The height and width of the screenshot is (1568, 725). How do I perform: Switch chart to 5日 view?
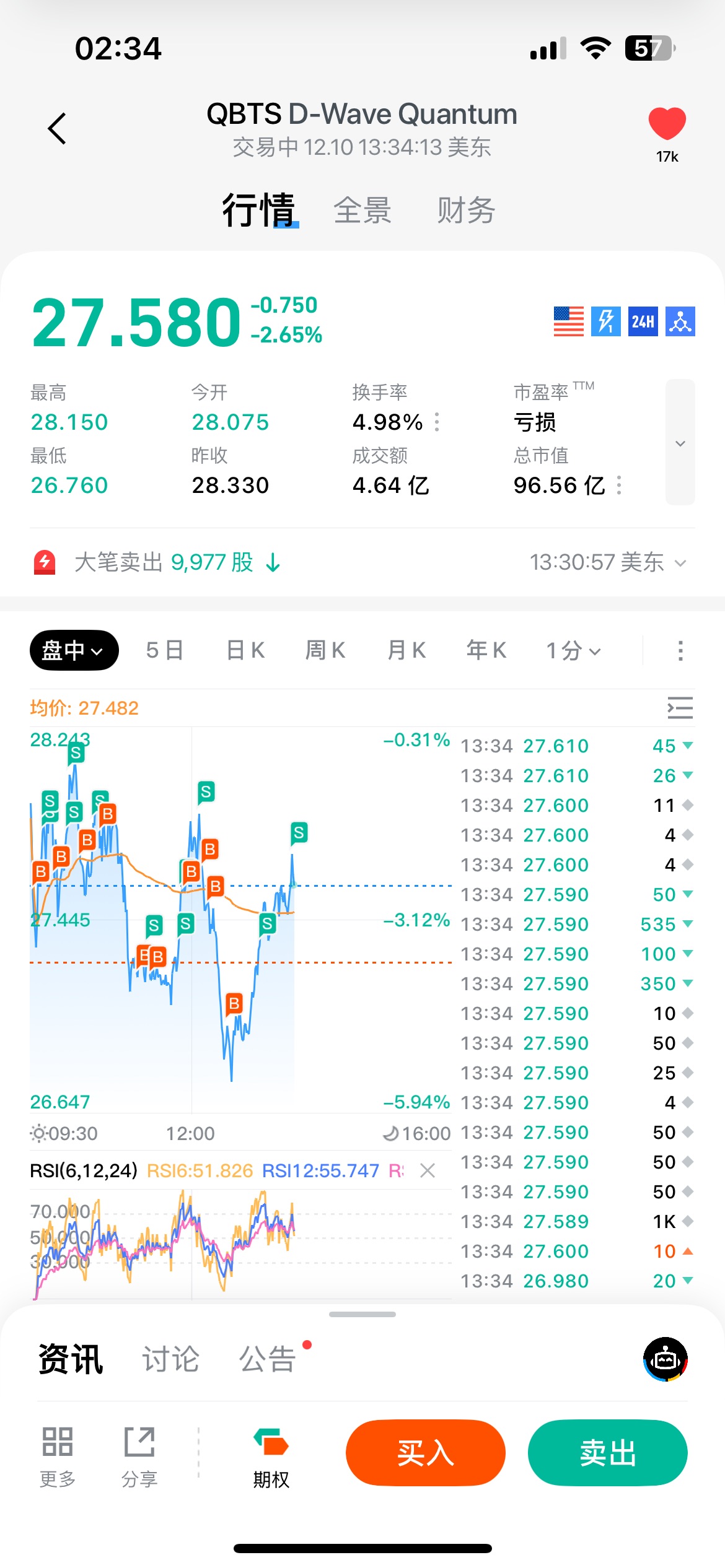[165, 650]
